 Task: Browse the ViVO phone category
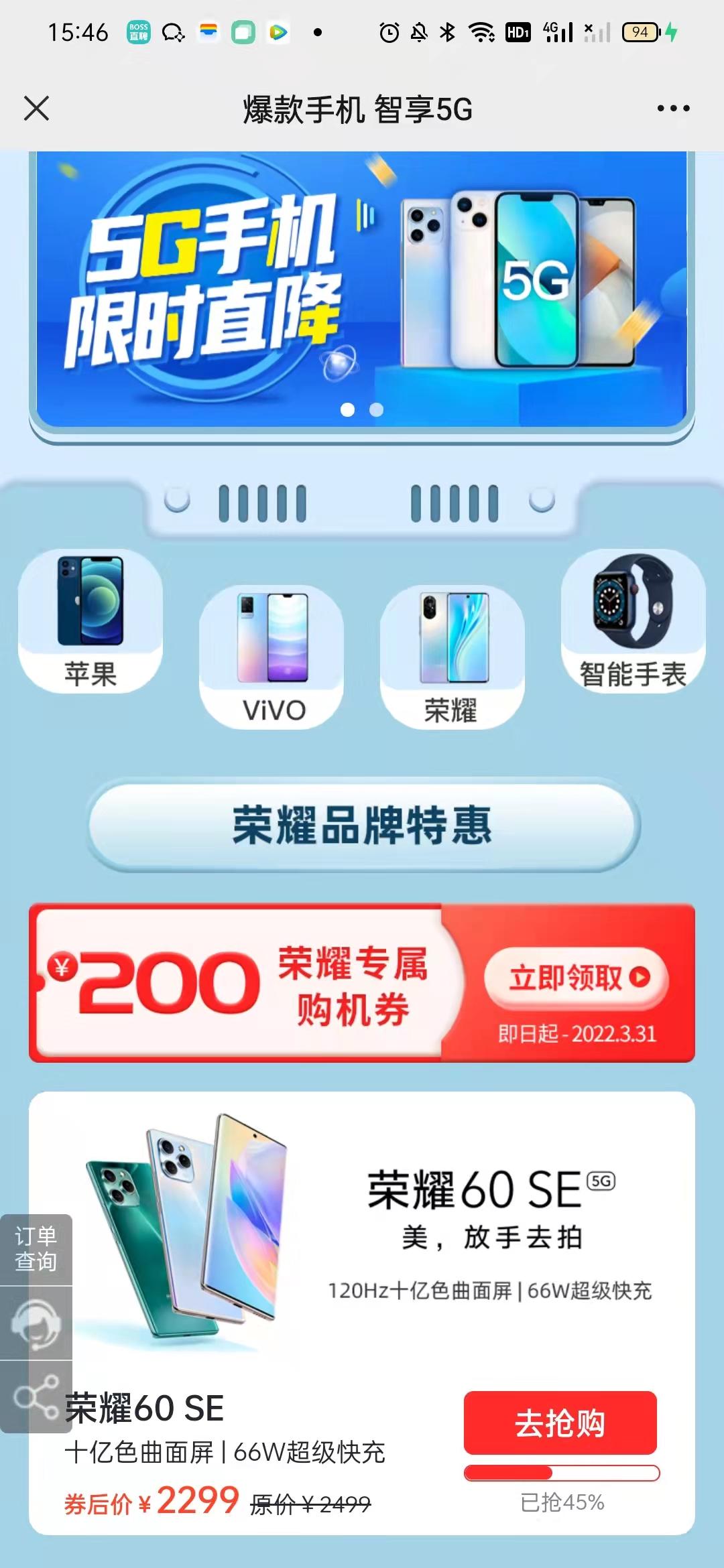271,658
